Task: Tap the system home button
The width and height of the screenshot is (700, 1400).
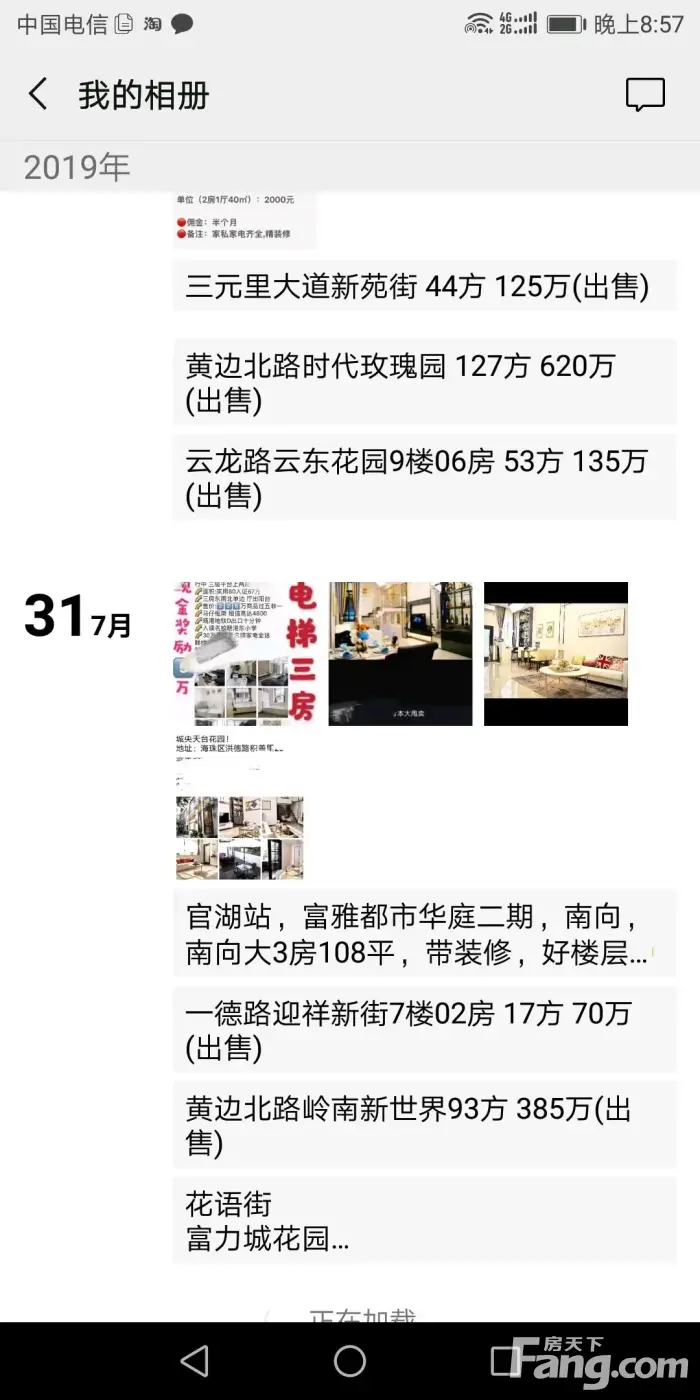Action: click(x=350, y=1361)
